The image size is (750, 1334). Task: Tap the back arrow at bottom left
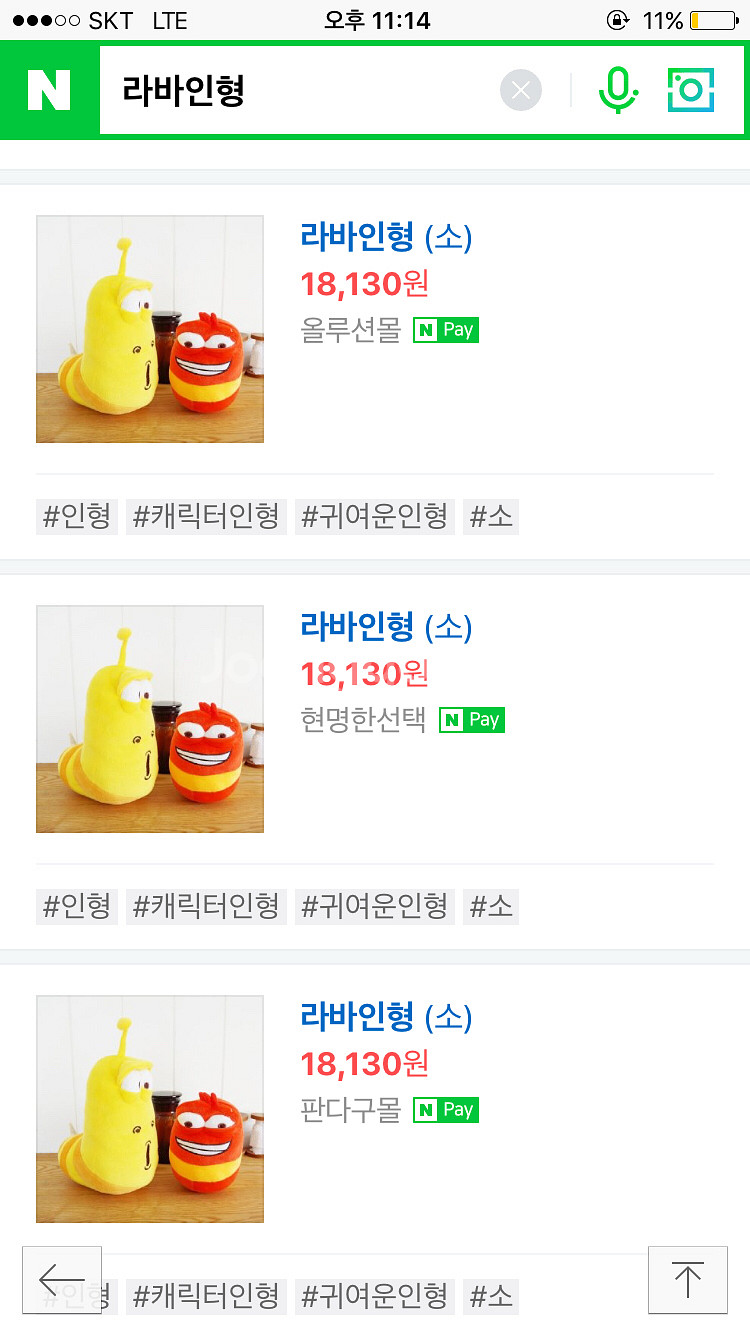coord(62,1279)
